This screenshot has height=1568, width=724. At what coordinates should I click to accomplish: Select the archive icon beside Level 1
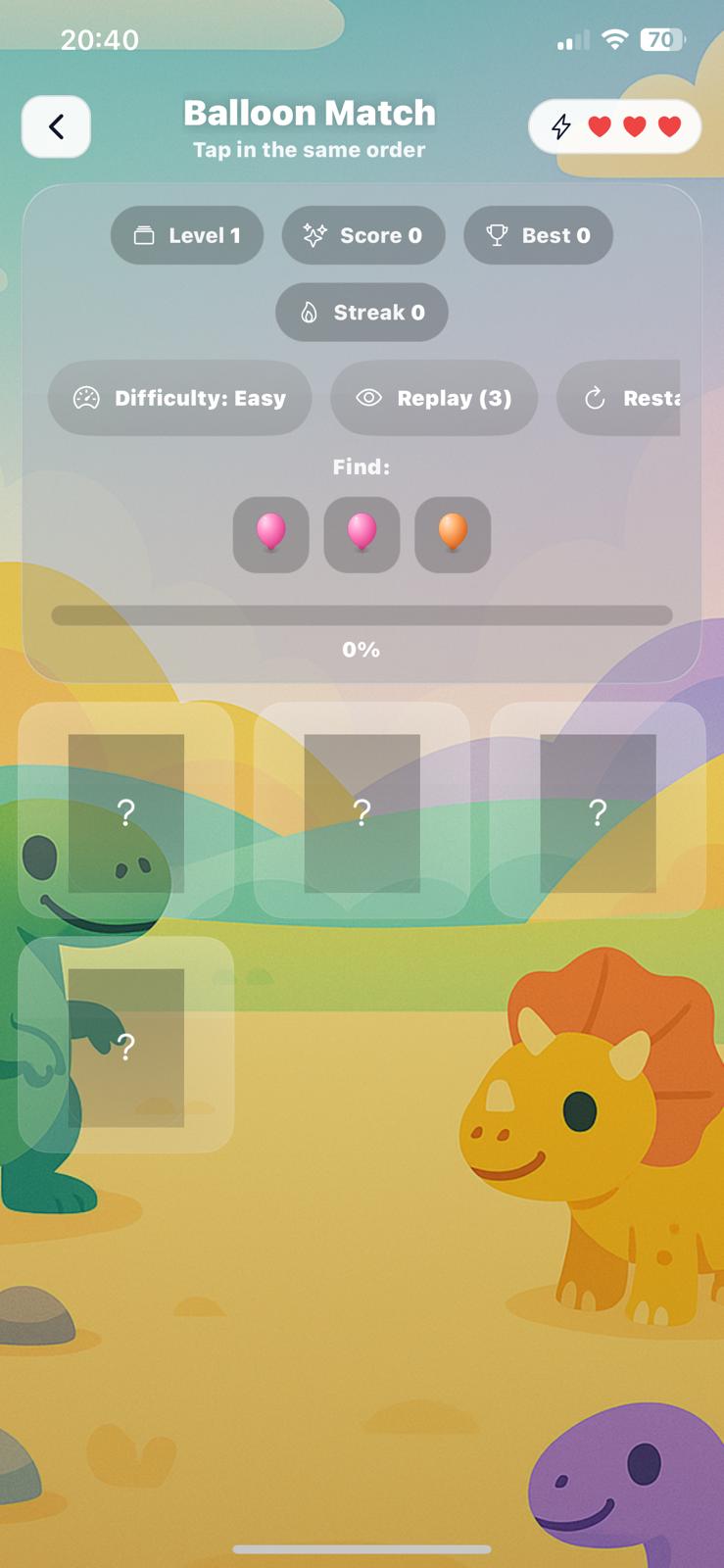pyautogui.click(x=145, y=235)
